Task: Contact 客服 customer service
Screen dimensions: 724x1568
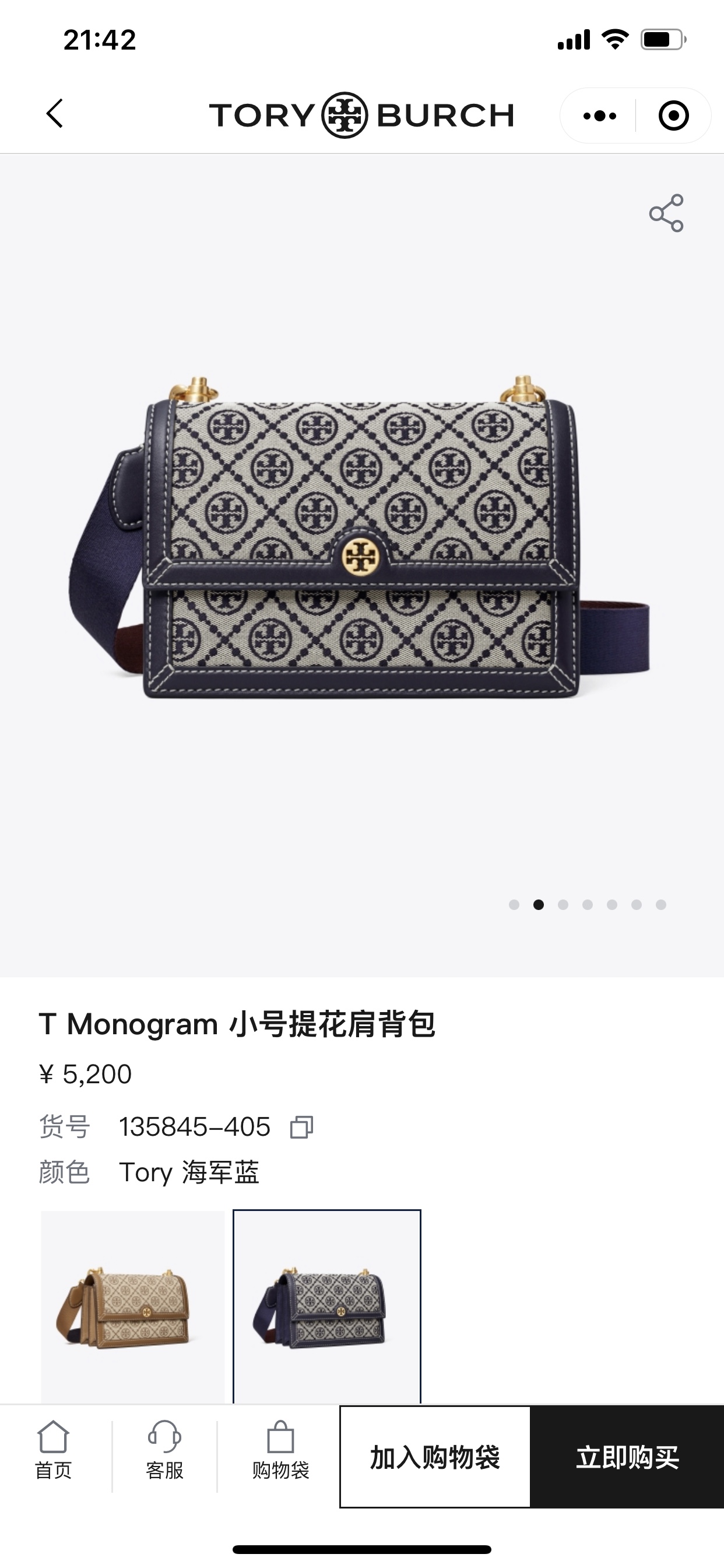Action: point(164,1456)
